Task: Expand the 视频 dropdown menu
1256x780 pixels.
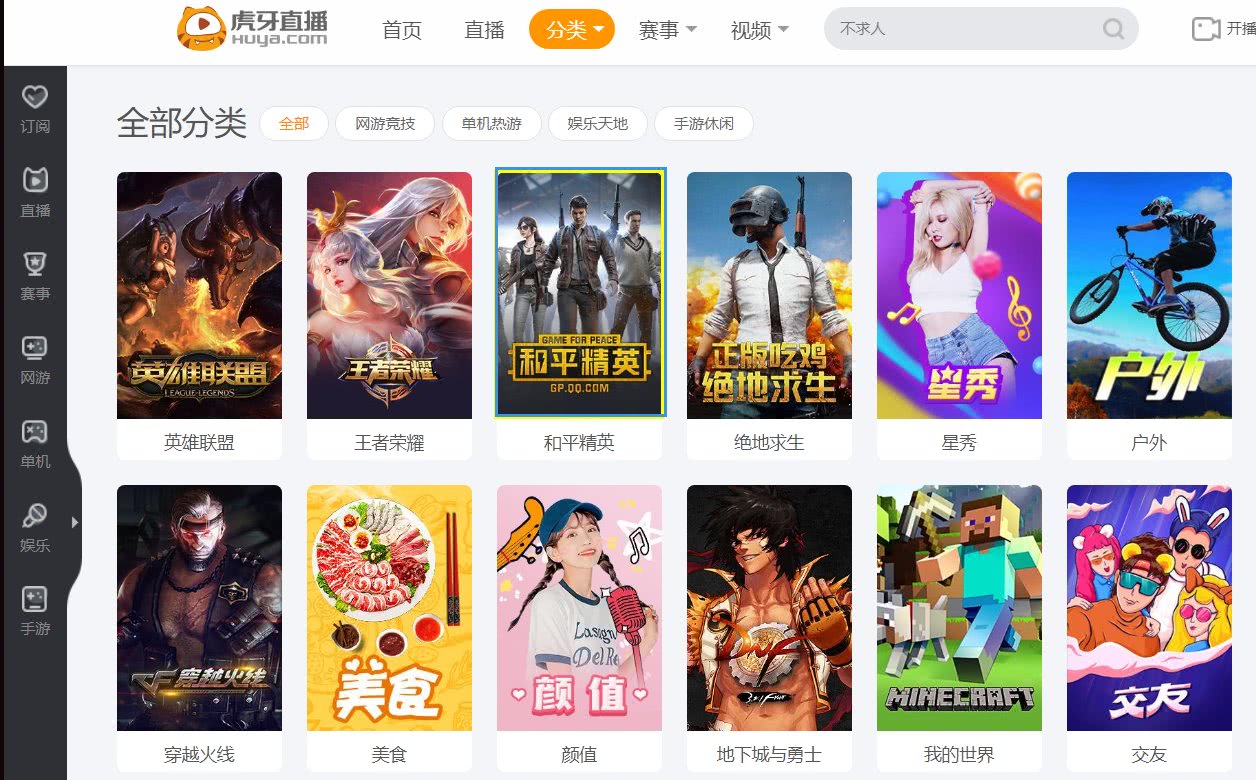Action: pyautogui.click(x=759, y=30)
